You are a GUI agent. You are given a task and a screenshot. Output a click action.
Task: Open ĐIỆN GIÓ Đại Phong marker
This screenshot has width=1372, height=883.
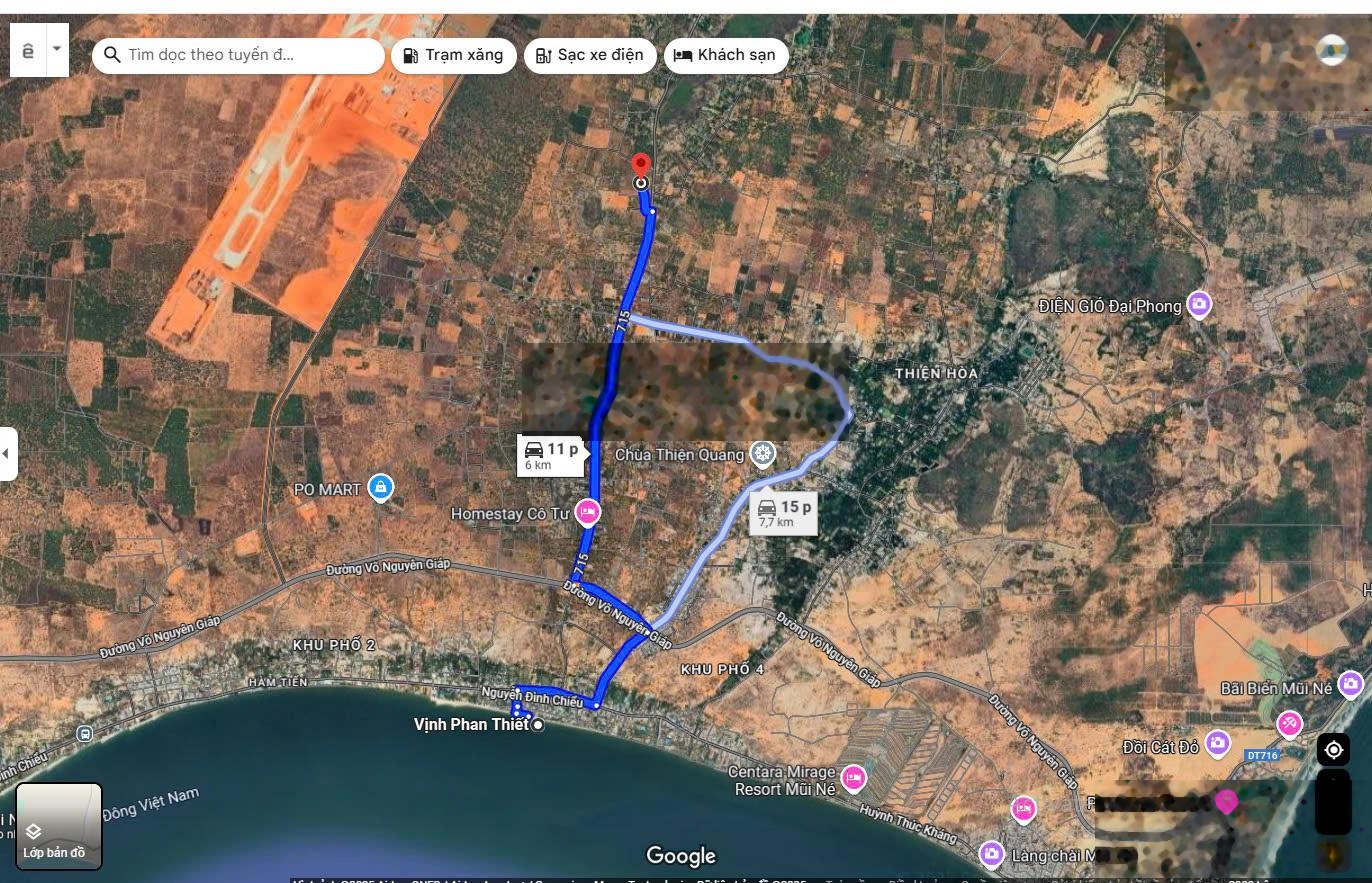tap(1199, 305)
